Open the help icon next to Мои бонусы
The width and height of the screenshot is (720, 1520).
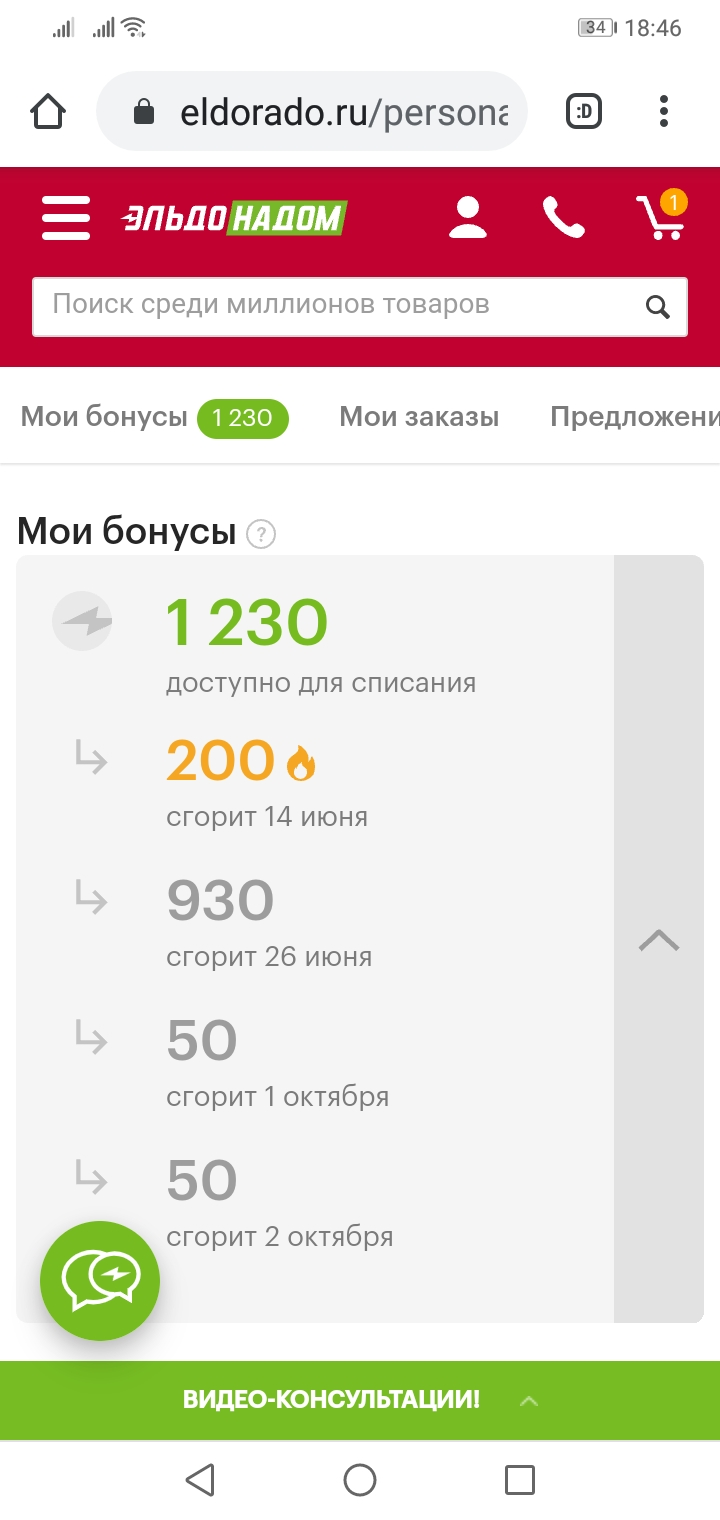pyautogui.click(x=261, y=534)
